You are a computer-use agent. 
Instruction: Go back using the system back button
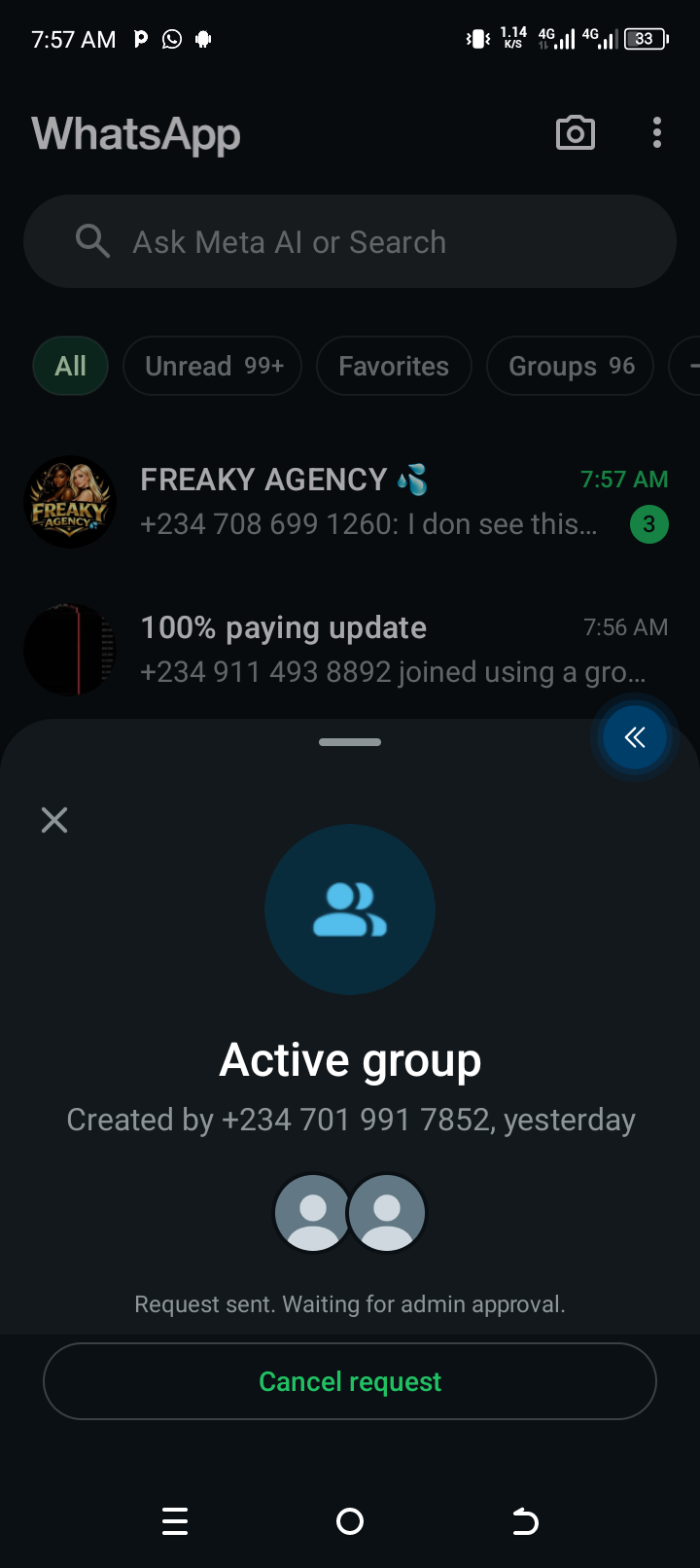pos(525,1521)
